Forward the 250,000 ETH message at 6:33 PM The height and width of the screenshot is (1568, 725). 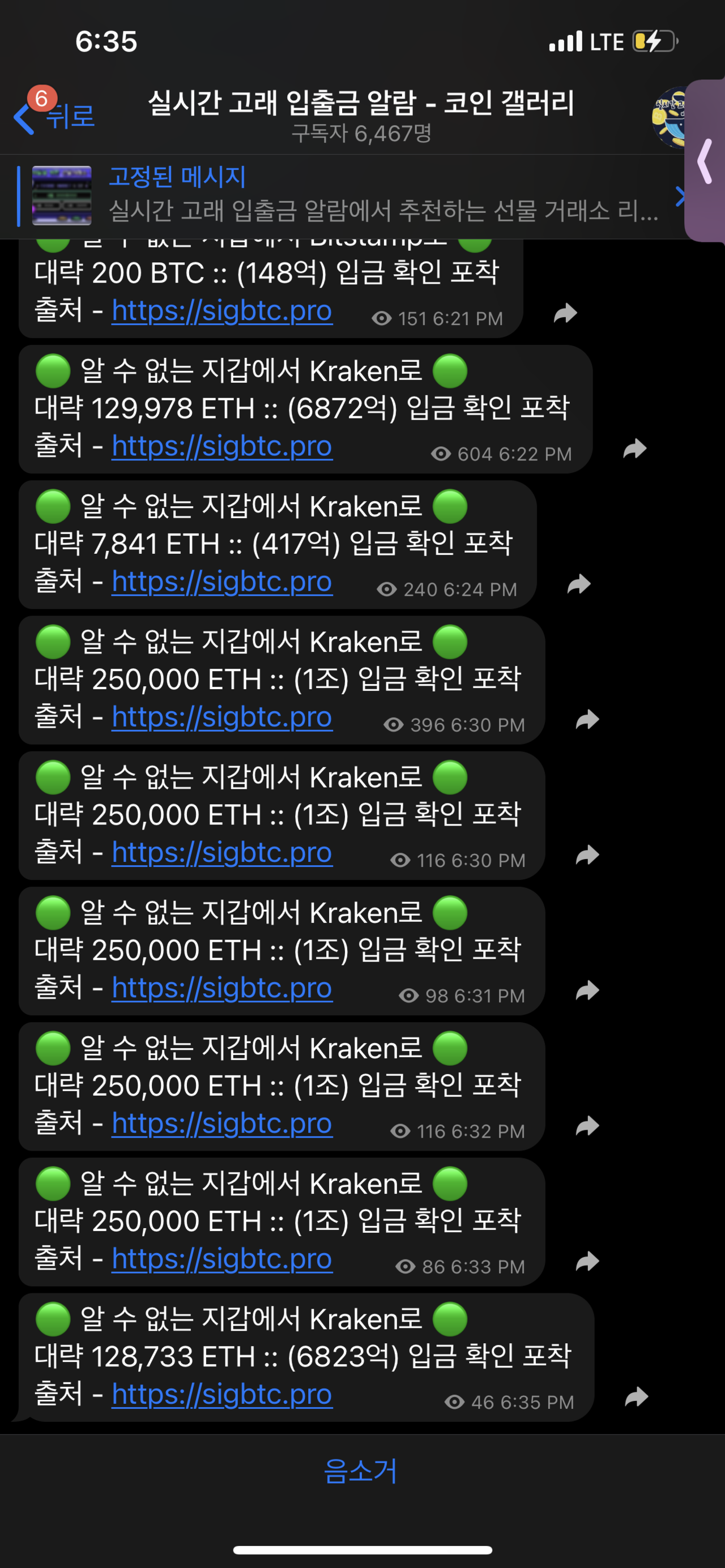click(x=587, y=1261)
